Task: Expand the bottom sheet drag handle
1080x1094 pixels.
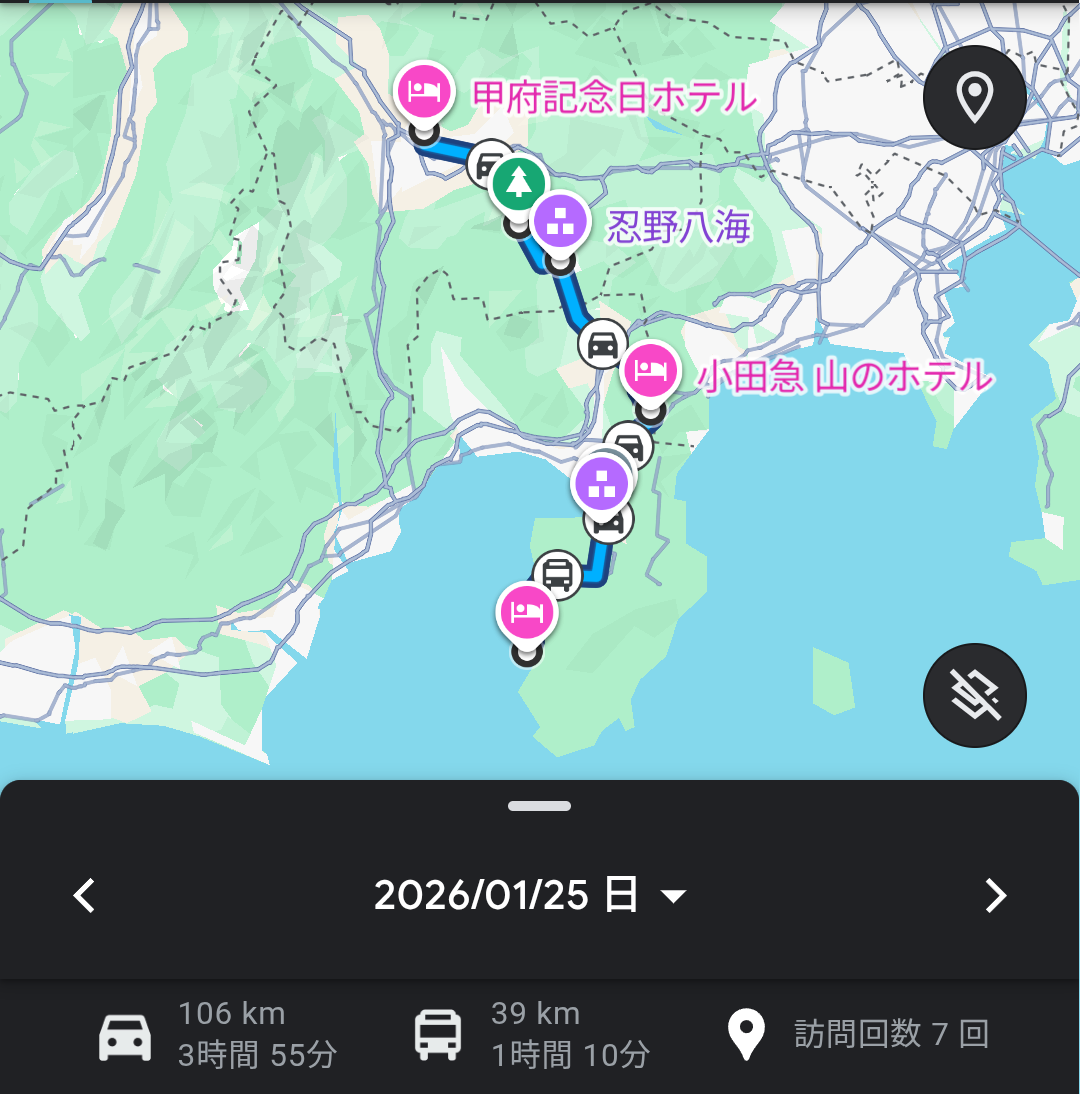Action: pyautogui.click(x=540, y=804)
